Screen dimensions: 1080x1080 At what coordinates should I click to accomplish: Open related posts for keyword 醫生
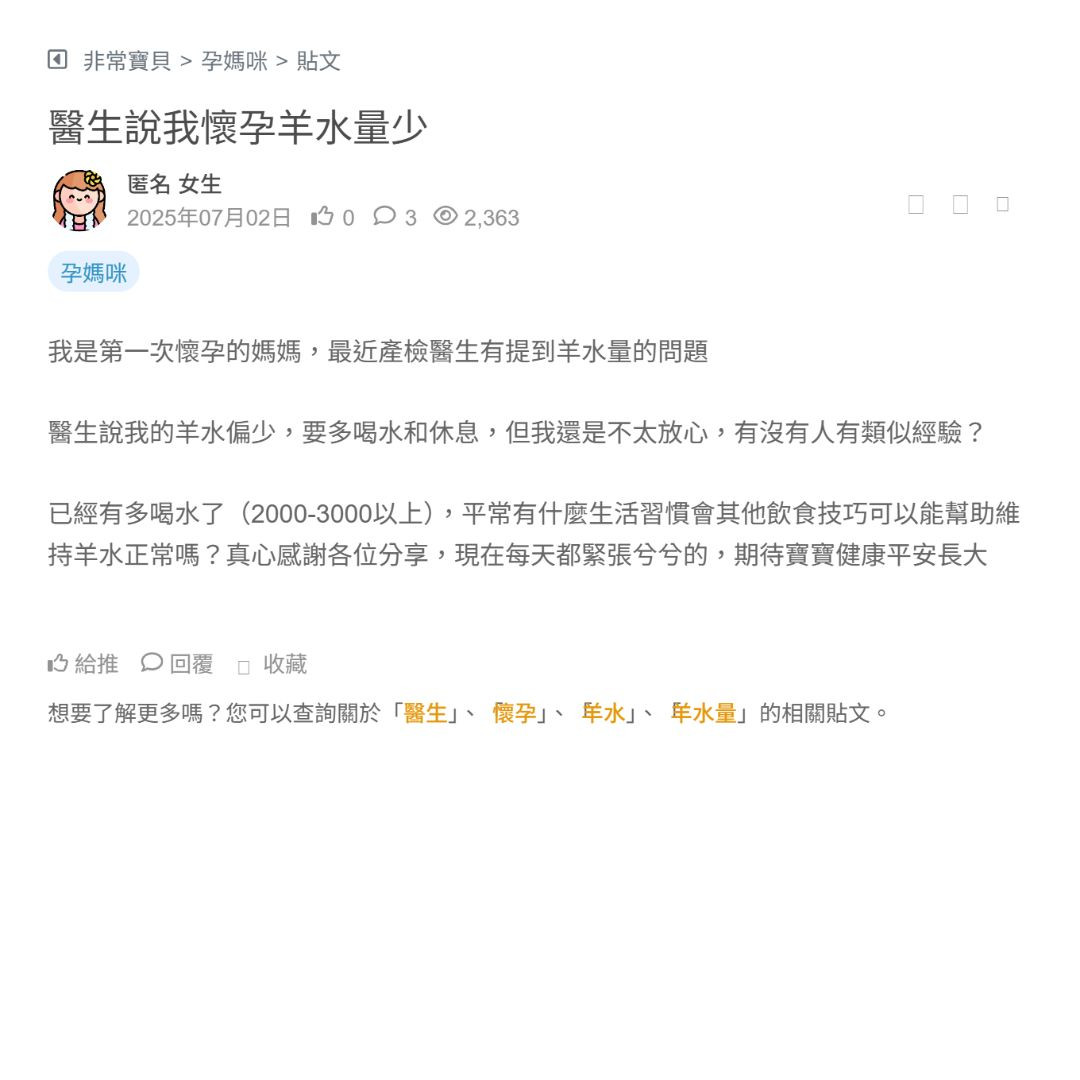click(426, 714)
